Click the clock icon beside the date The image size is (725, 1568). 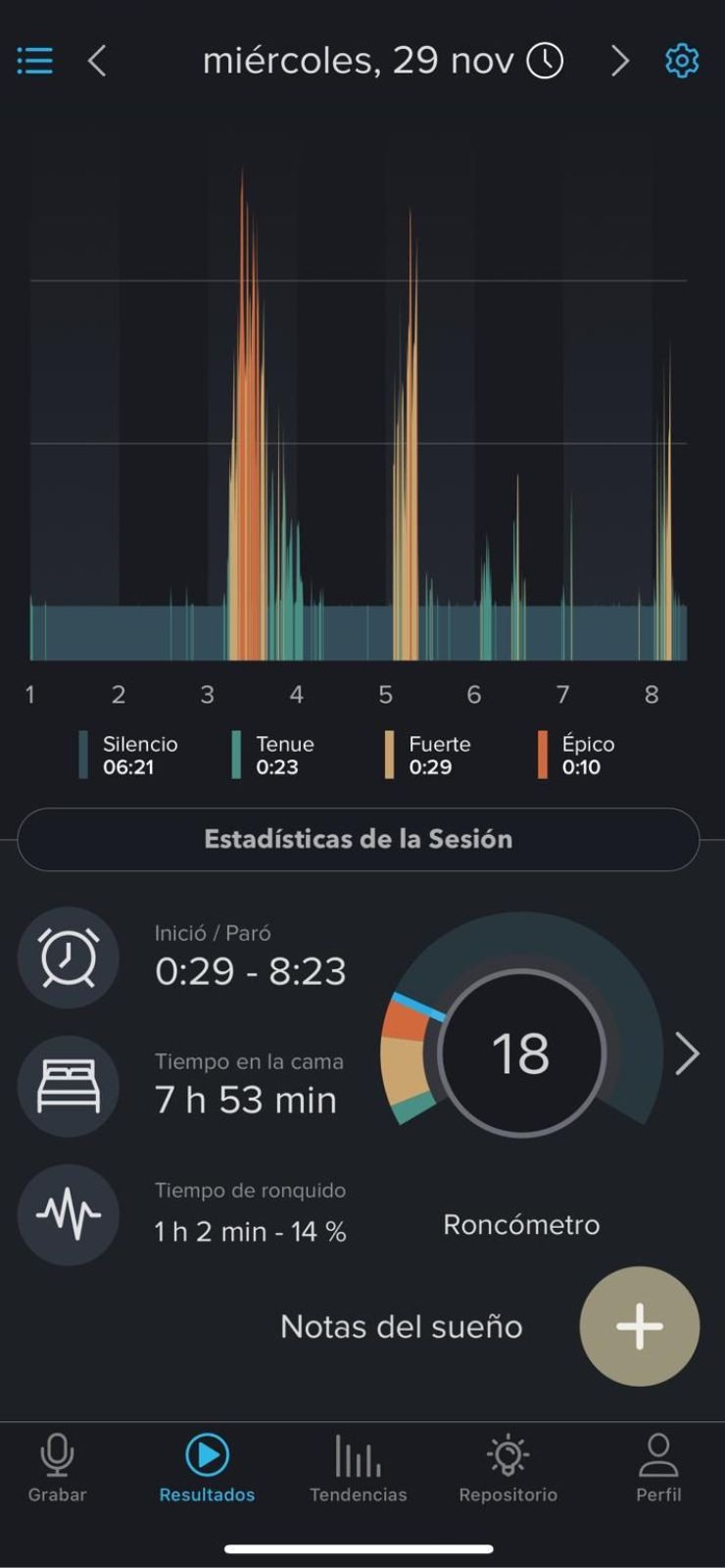pos(546,60)
